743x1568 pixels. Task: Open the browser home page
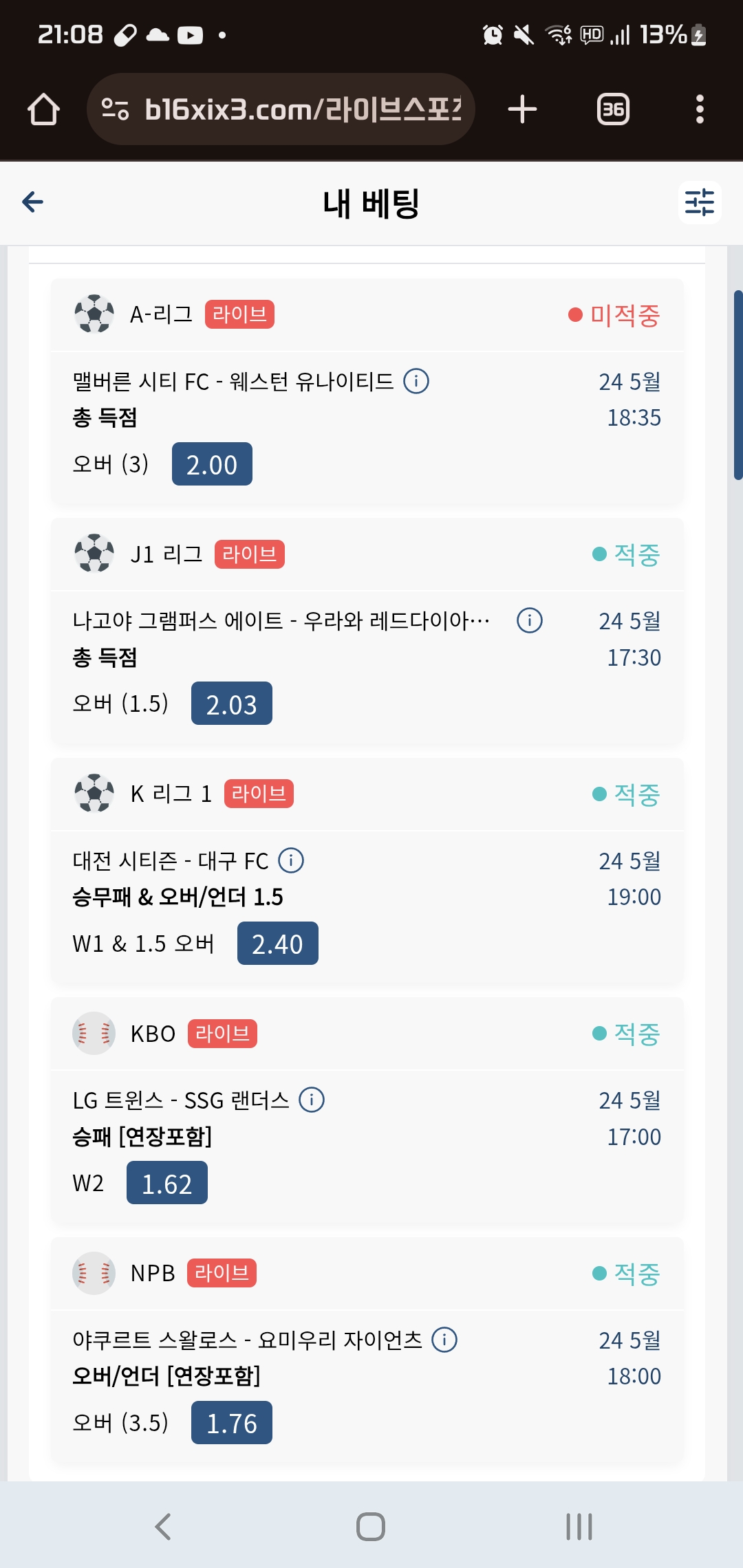pos(43,109)
